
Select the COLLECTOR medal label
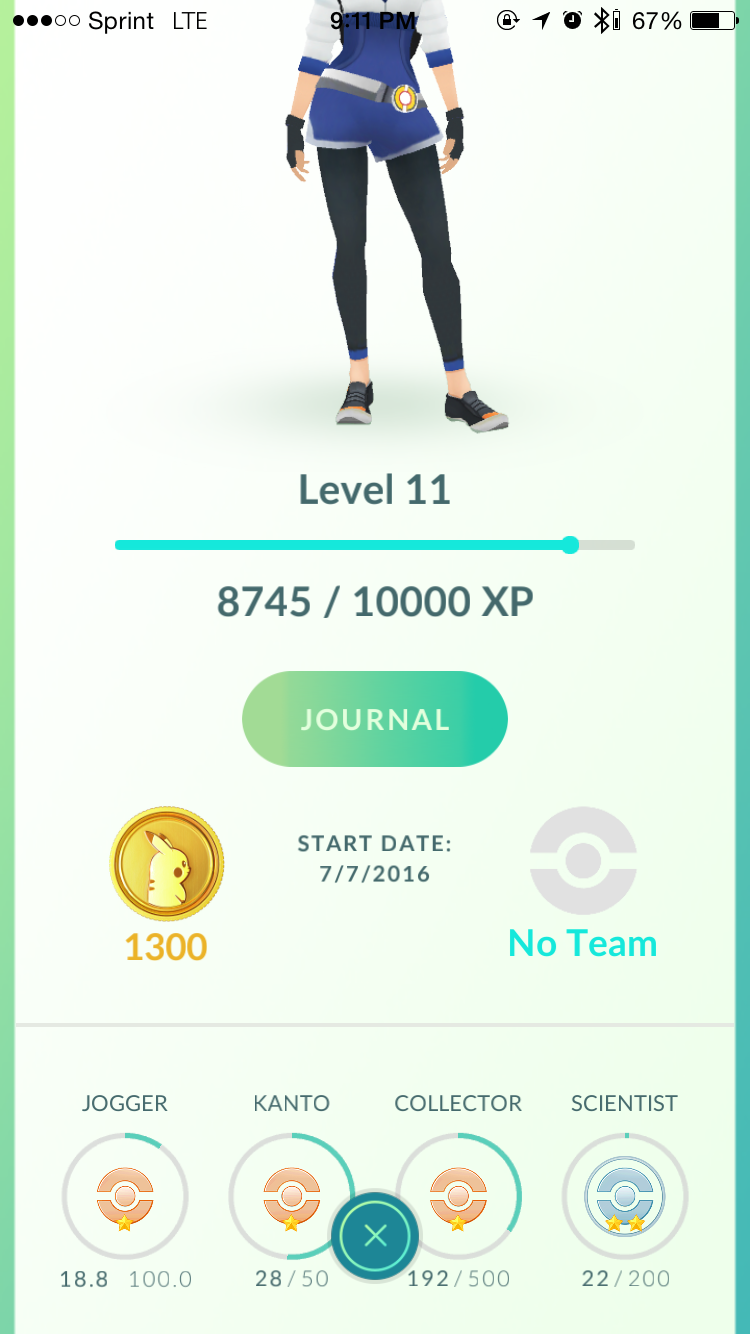click(458, 1103)
